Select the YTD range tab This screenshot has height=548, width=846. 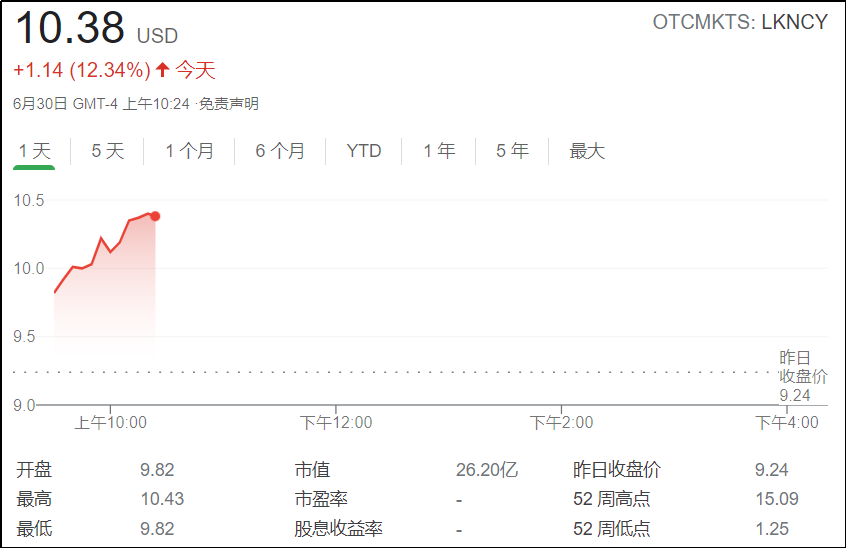pos(364,151)
